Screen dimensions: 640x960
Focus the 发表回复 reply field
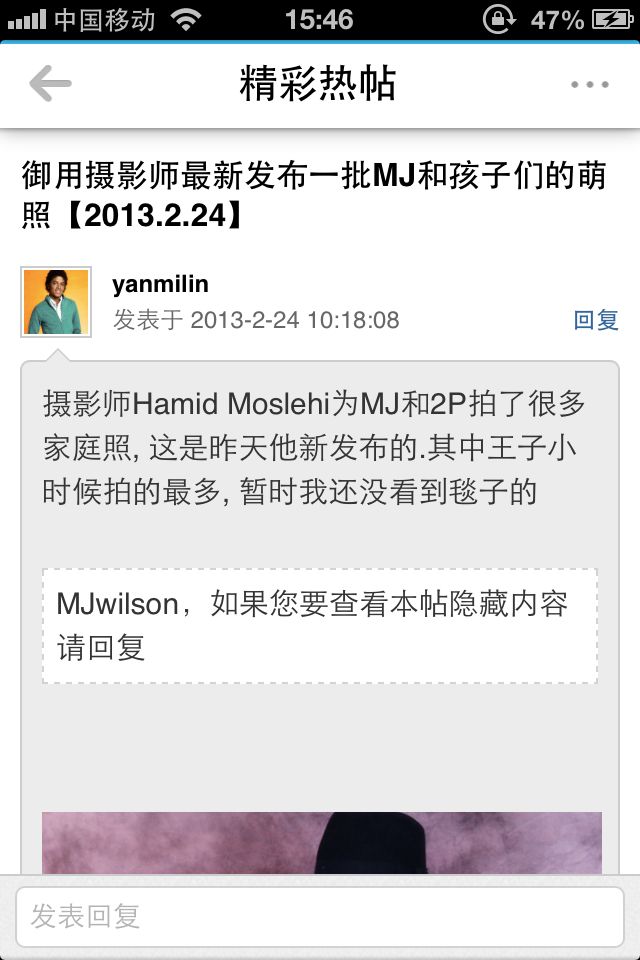point(320,916)
